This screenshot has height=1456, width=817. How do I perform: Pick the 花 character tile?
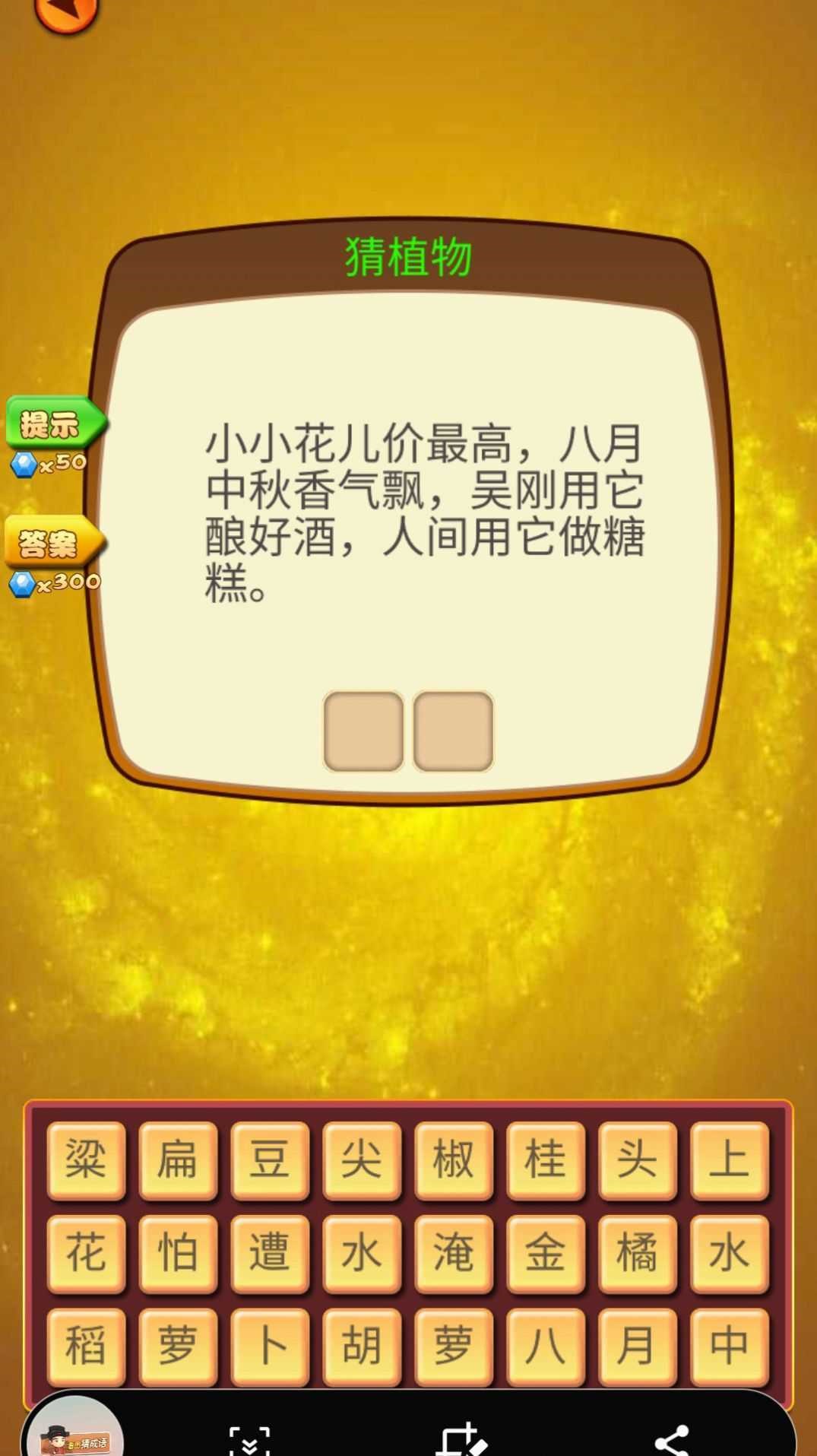[x=86, y=1253]
